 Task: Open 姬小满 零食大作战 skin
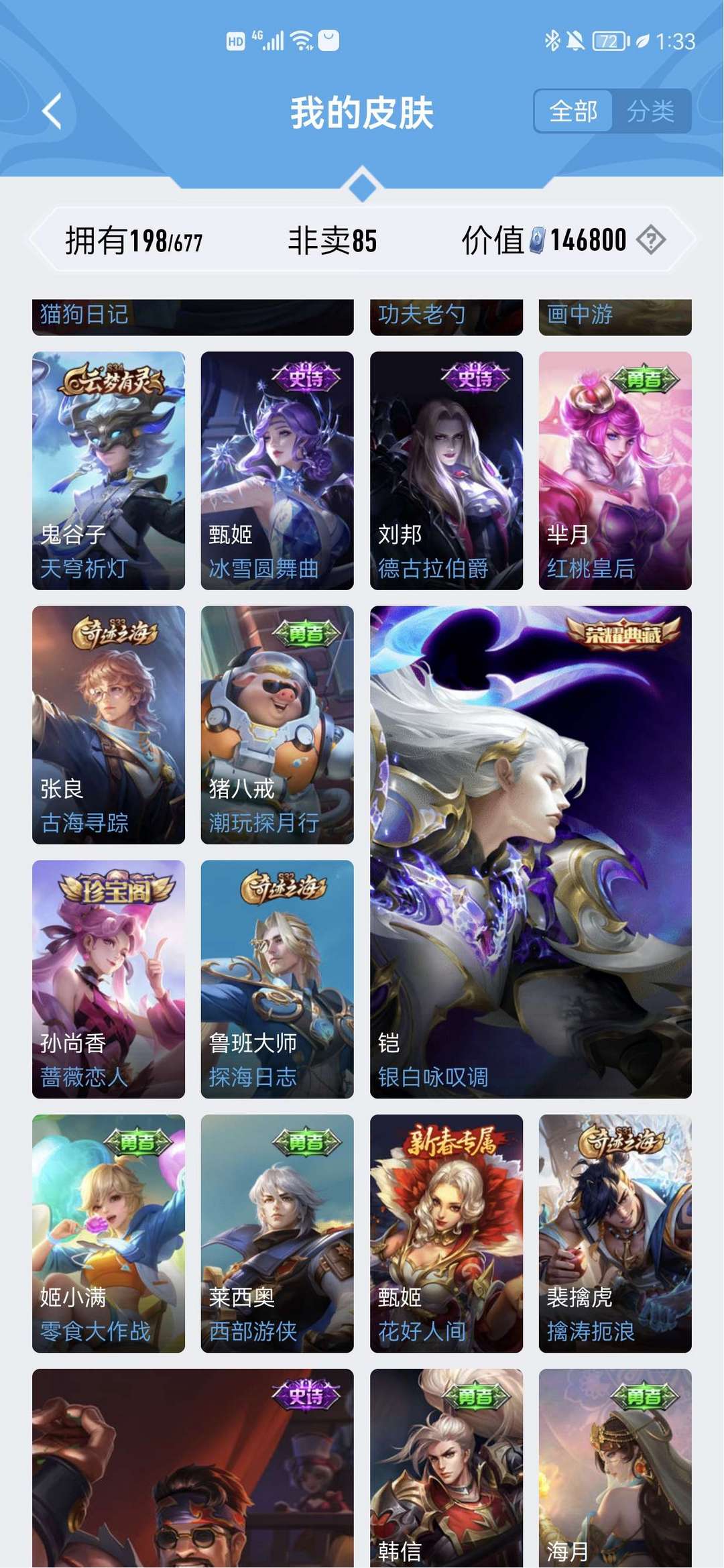[x=109, y=1233]
